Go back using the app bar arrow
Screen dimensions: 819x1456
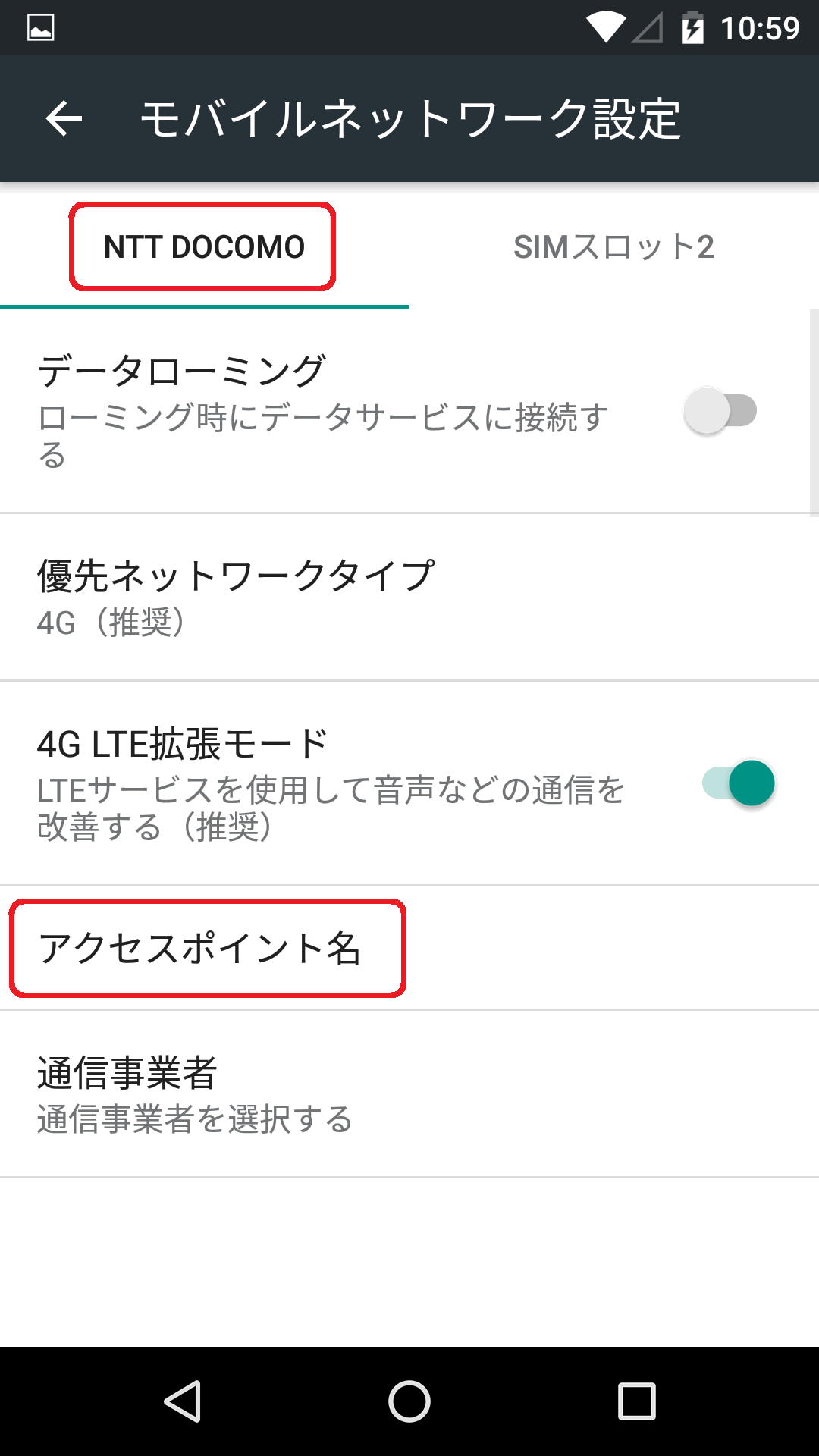64,119
